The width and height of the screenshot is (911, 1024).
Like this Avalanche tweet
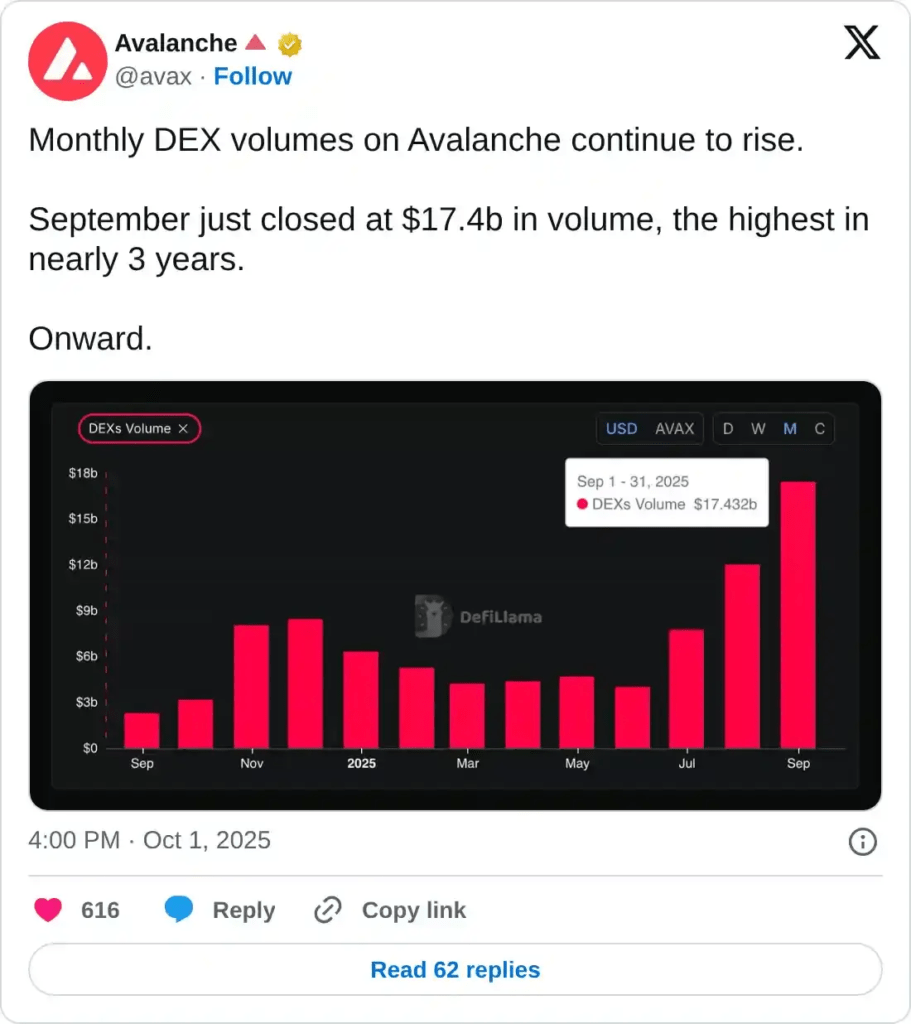(x=49, y=910)
